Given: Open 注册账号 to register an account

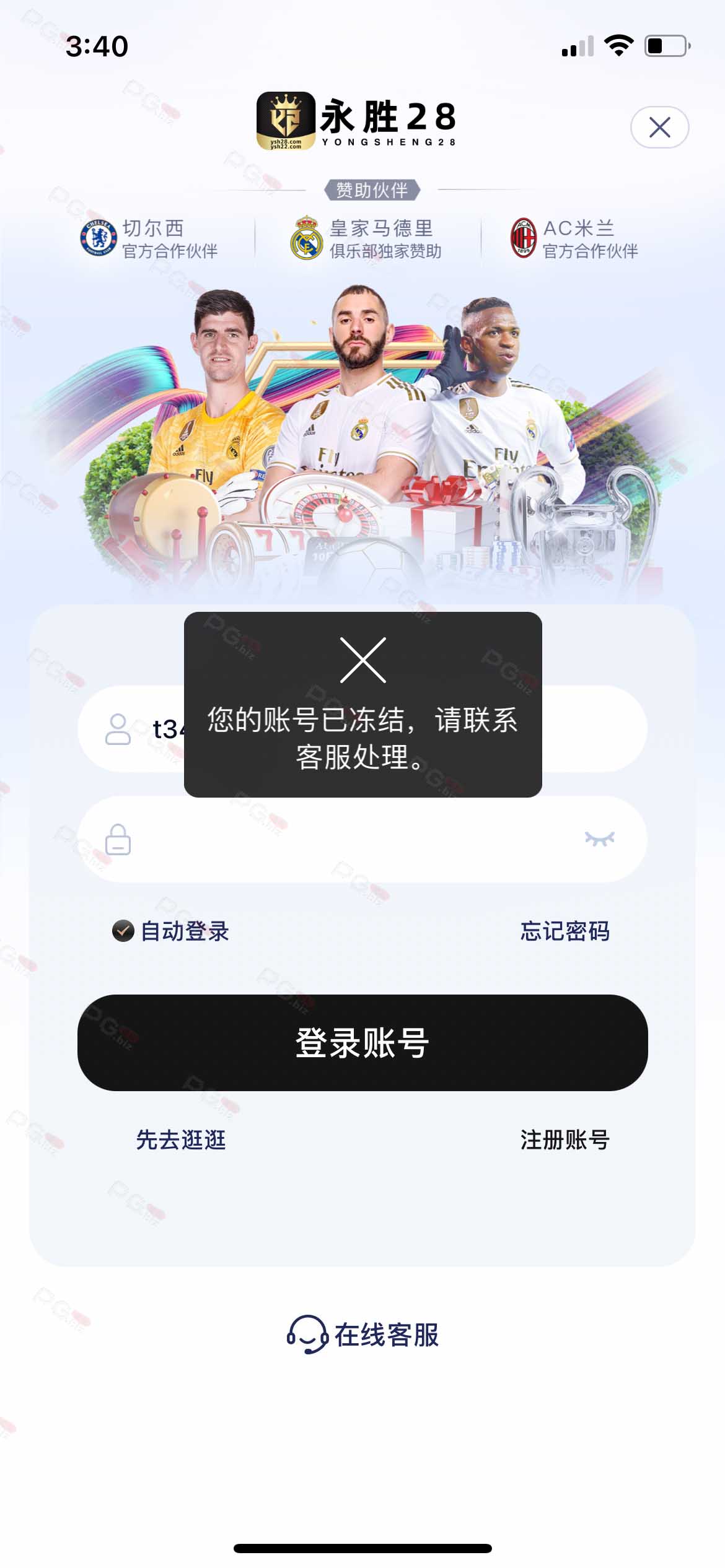Looking at the screenshot, I should click(565, 1139).
